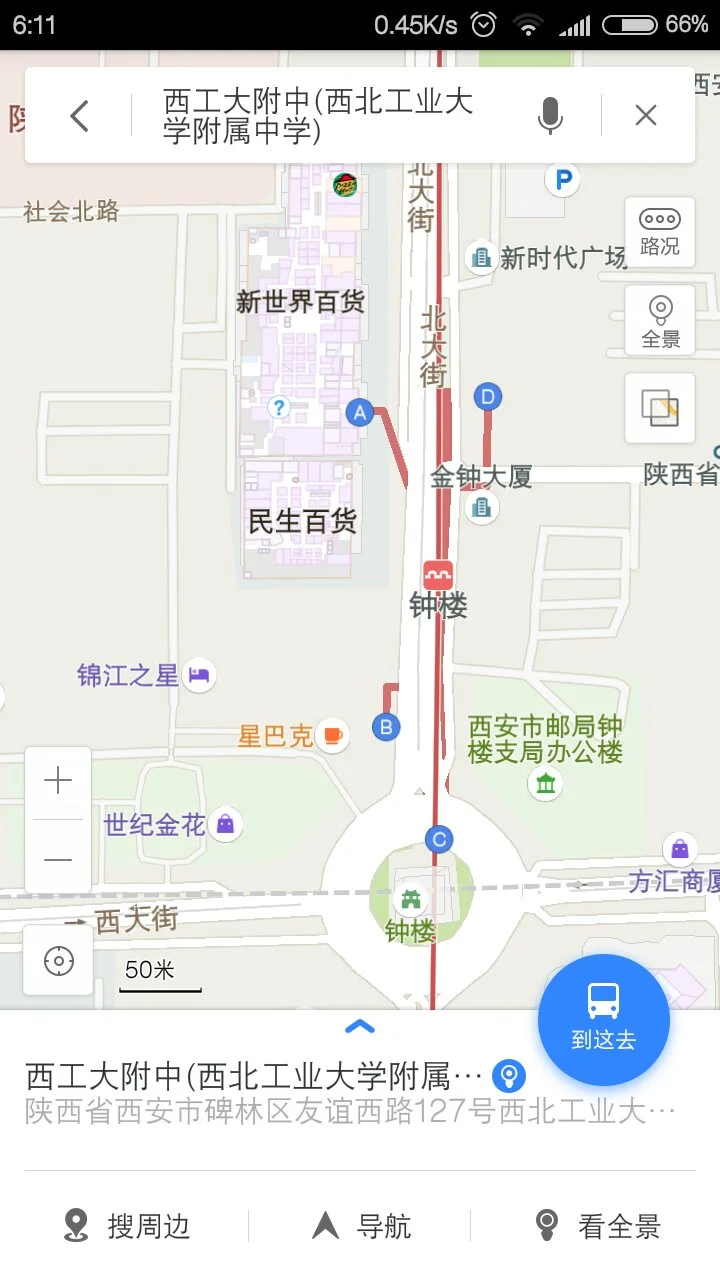Viewport: 720px width, 1280px height.
Task: Go back using the left arrow
Action: 79,114
